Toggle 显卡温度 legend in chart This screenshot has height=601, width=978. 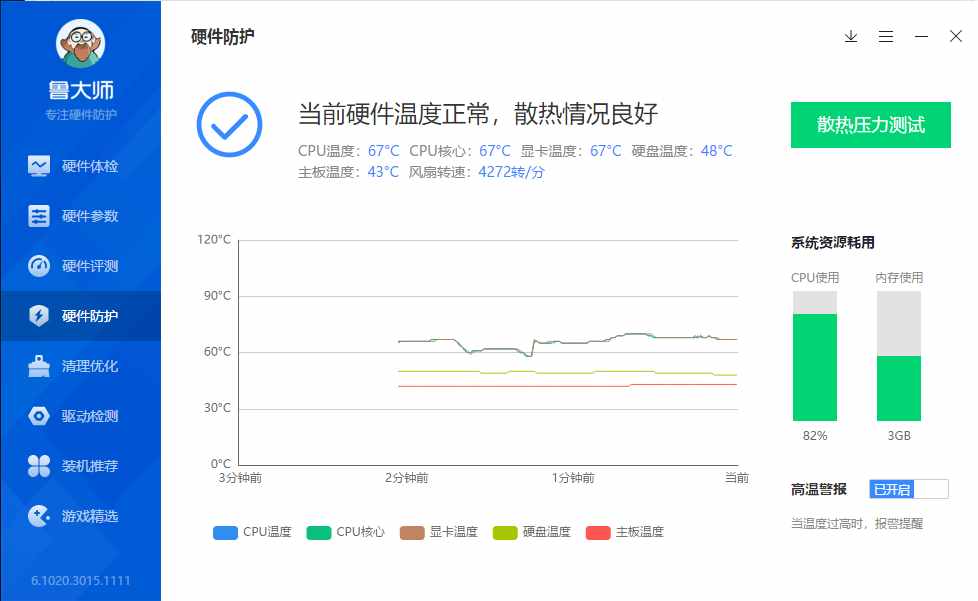point(439,532)
